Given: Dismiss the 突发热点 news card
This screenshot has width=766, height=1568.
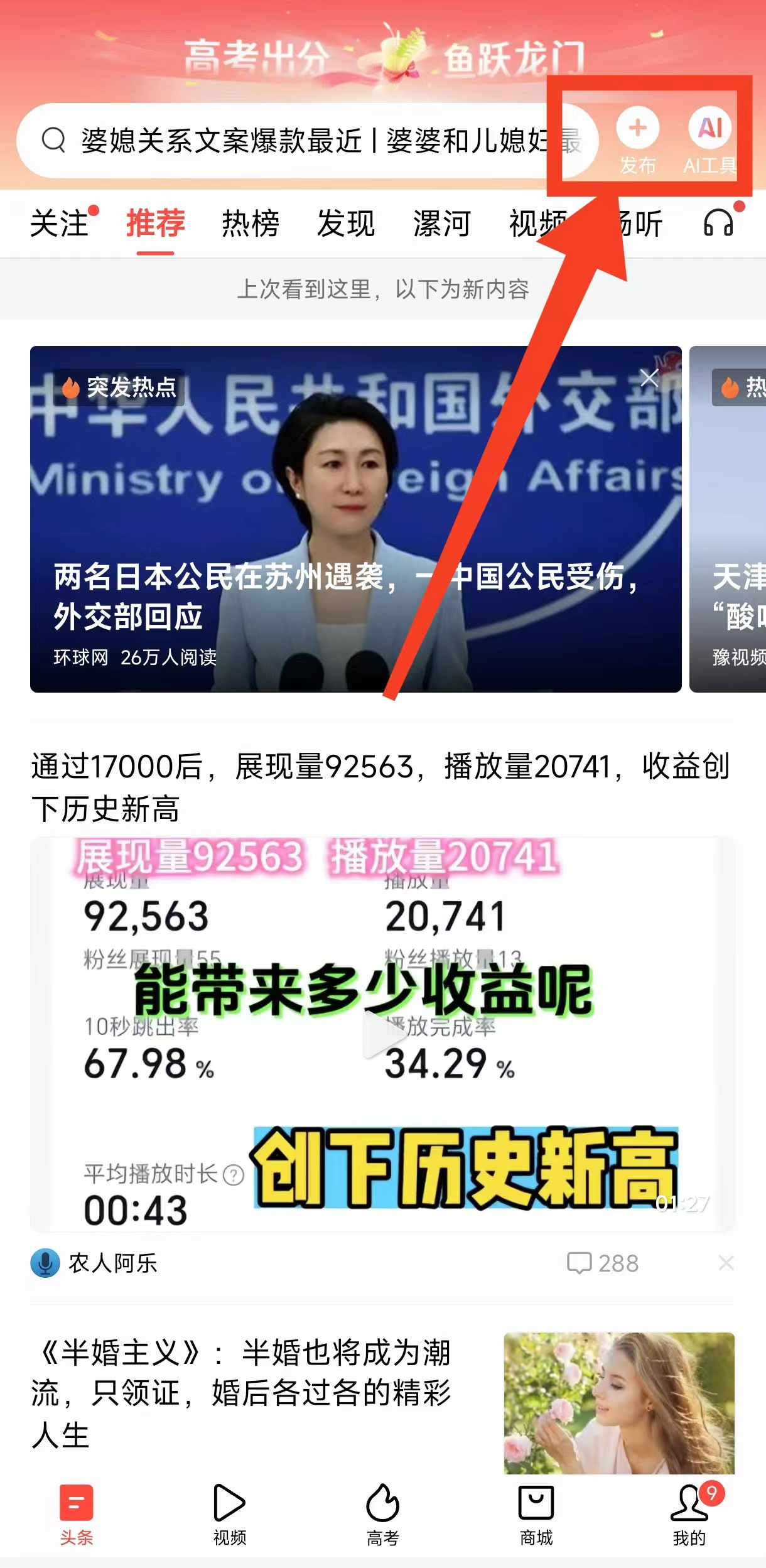Looking at the screenshot, I should 649,378.
